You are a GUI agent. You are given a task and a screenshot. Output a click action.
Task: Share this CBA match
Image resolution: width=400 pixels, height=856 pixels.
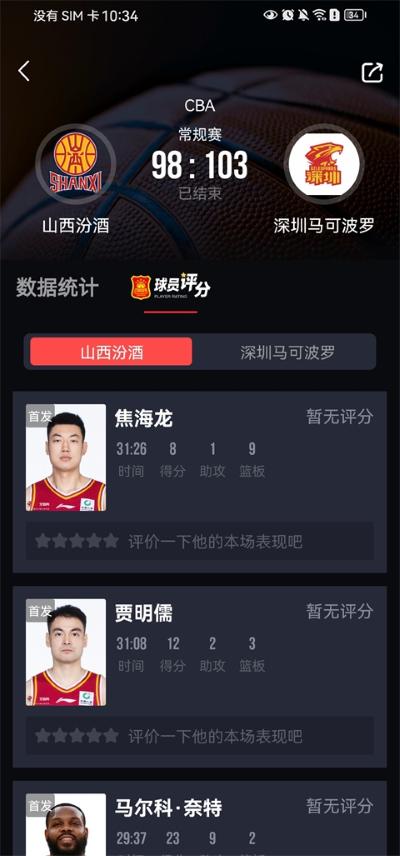[x=372, y=73]
